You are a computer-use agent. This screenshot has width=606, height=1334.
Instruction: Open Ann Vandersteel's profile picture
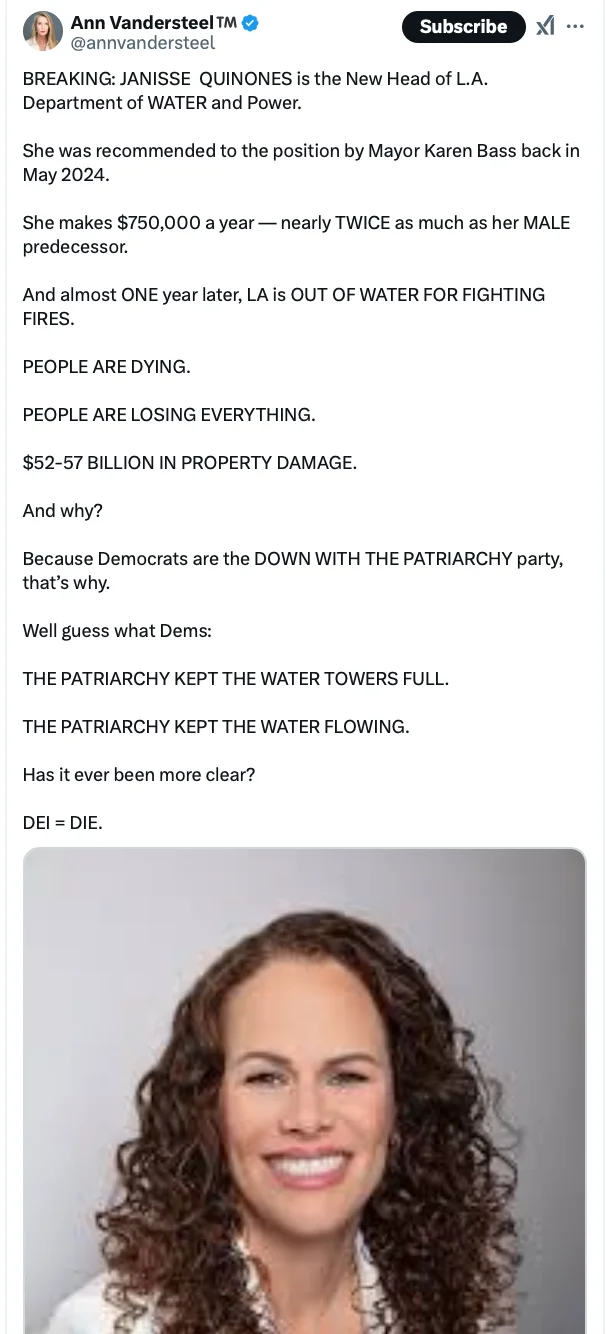click(43, 31)
